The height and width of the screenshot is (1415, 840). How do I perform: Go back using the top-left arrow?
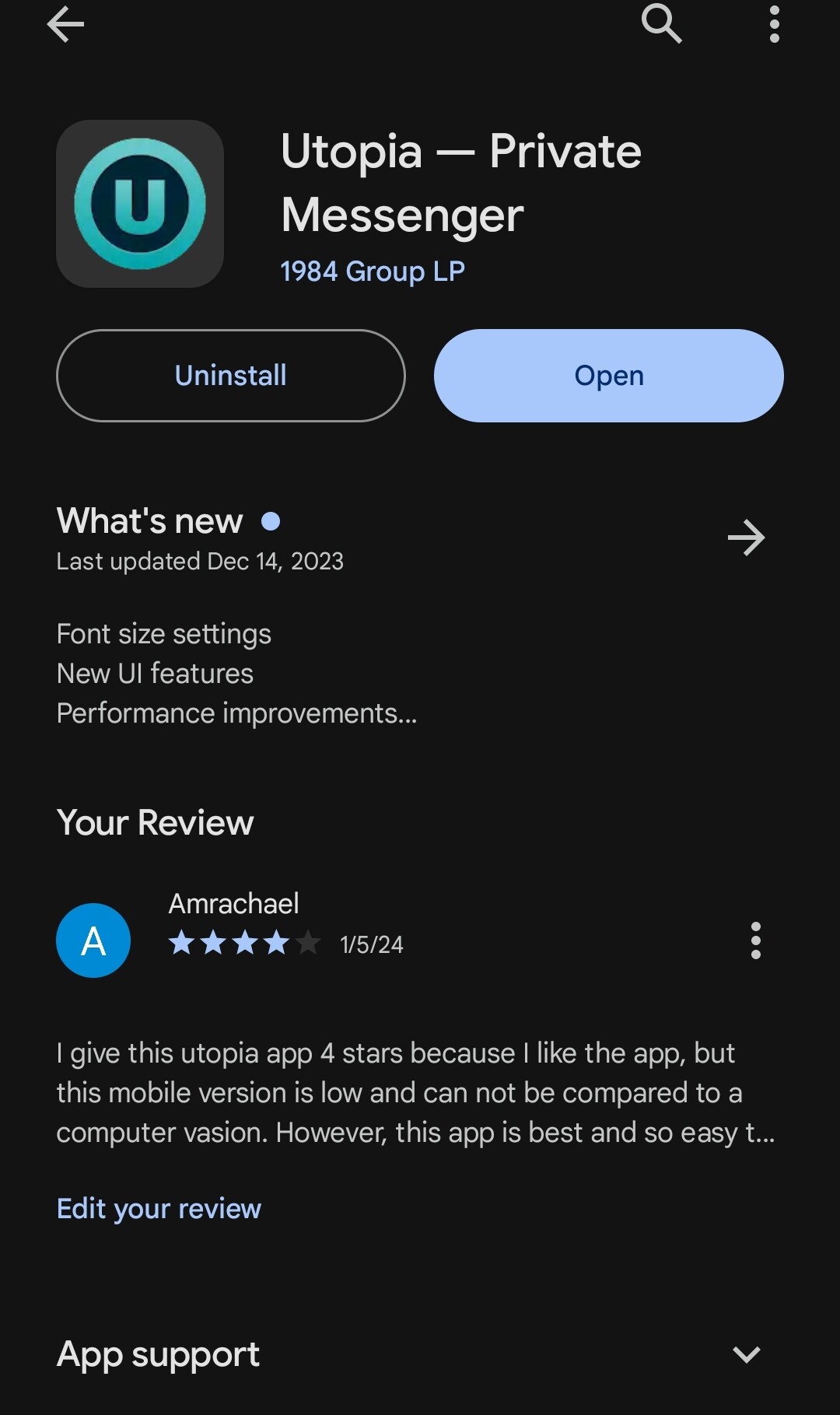(65, 24)
